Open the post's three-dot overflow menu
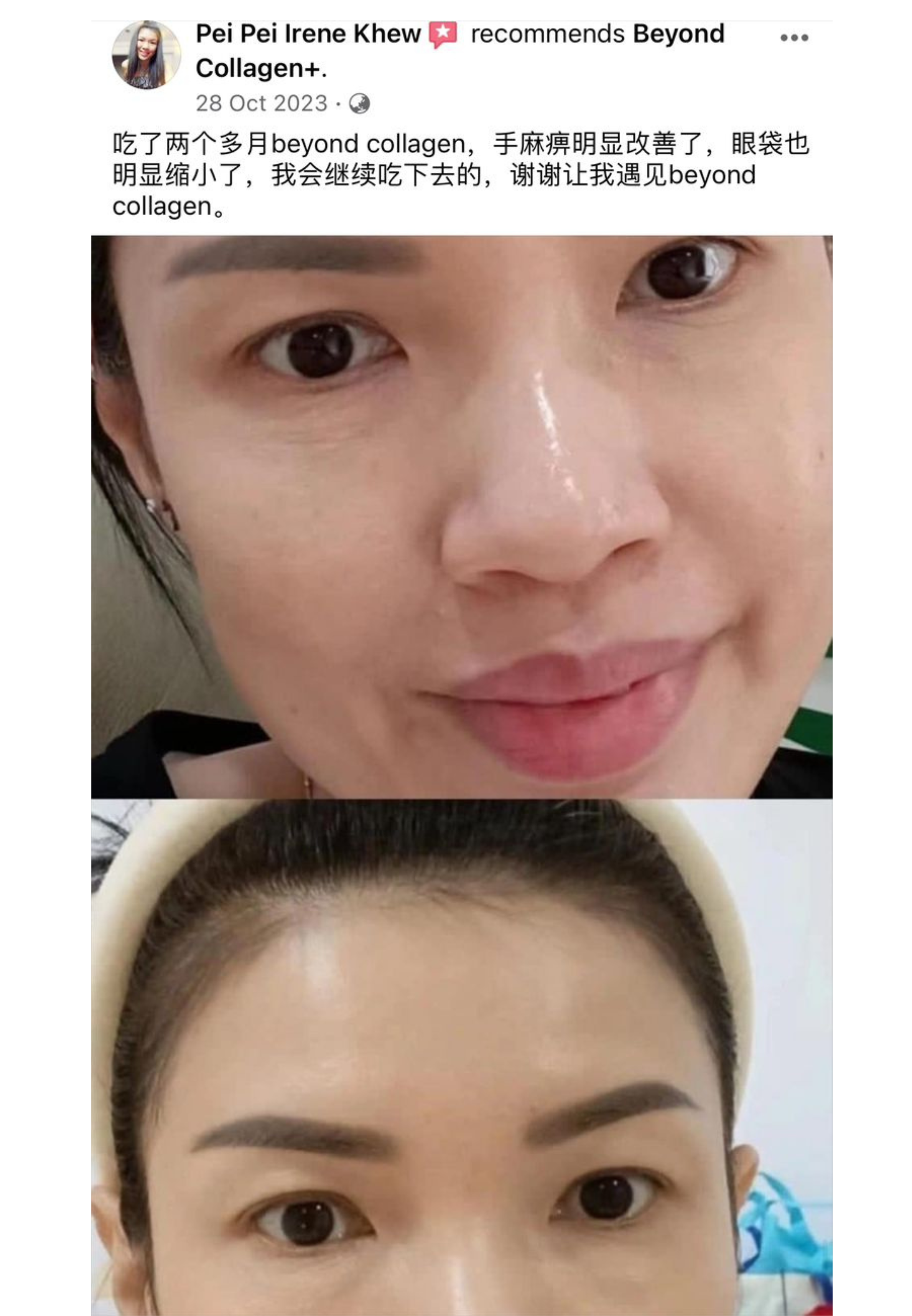The height and width of the screenshot is (1316, 912). click(x=794, y=38)
